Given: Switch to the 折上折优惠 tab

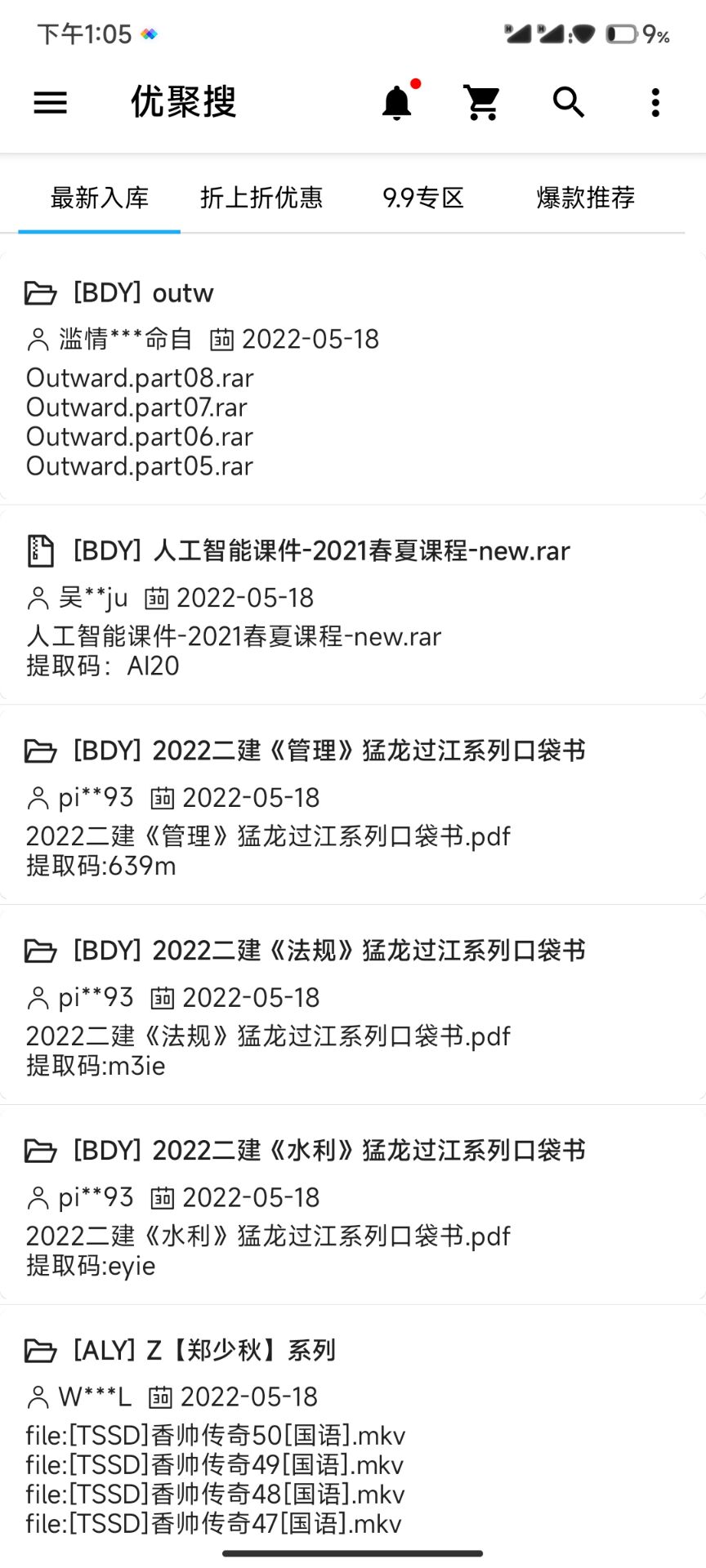Looking at the screenshot, I should tap(261, 198).
